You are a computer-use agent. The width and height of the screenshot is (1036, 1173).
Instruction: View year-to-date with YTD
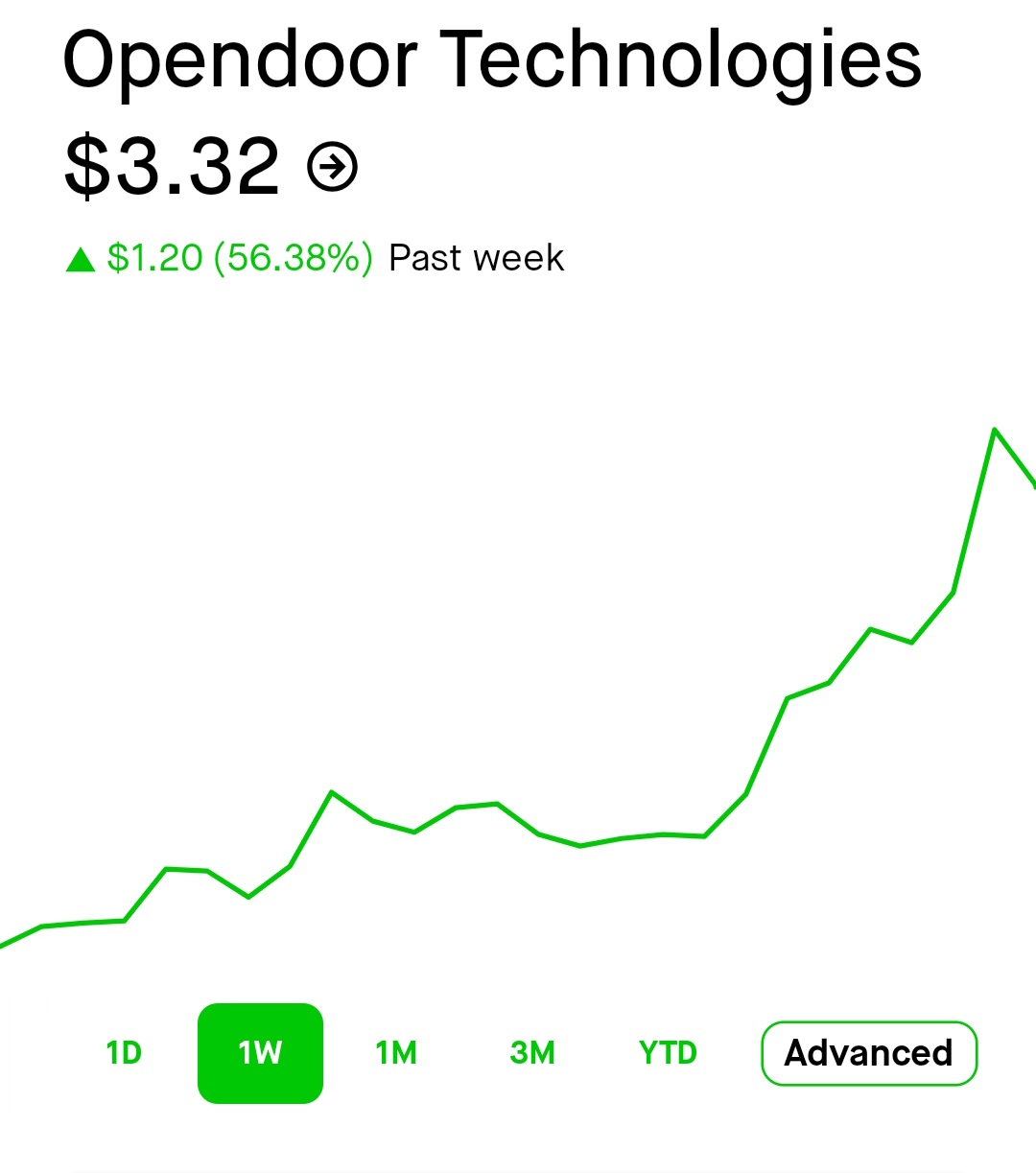(668, 1053)
